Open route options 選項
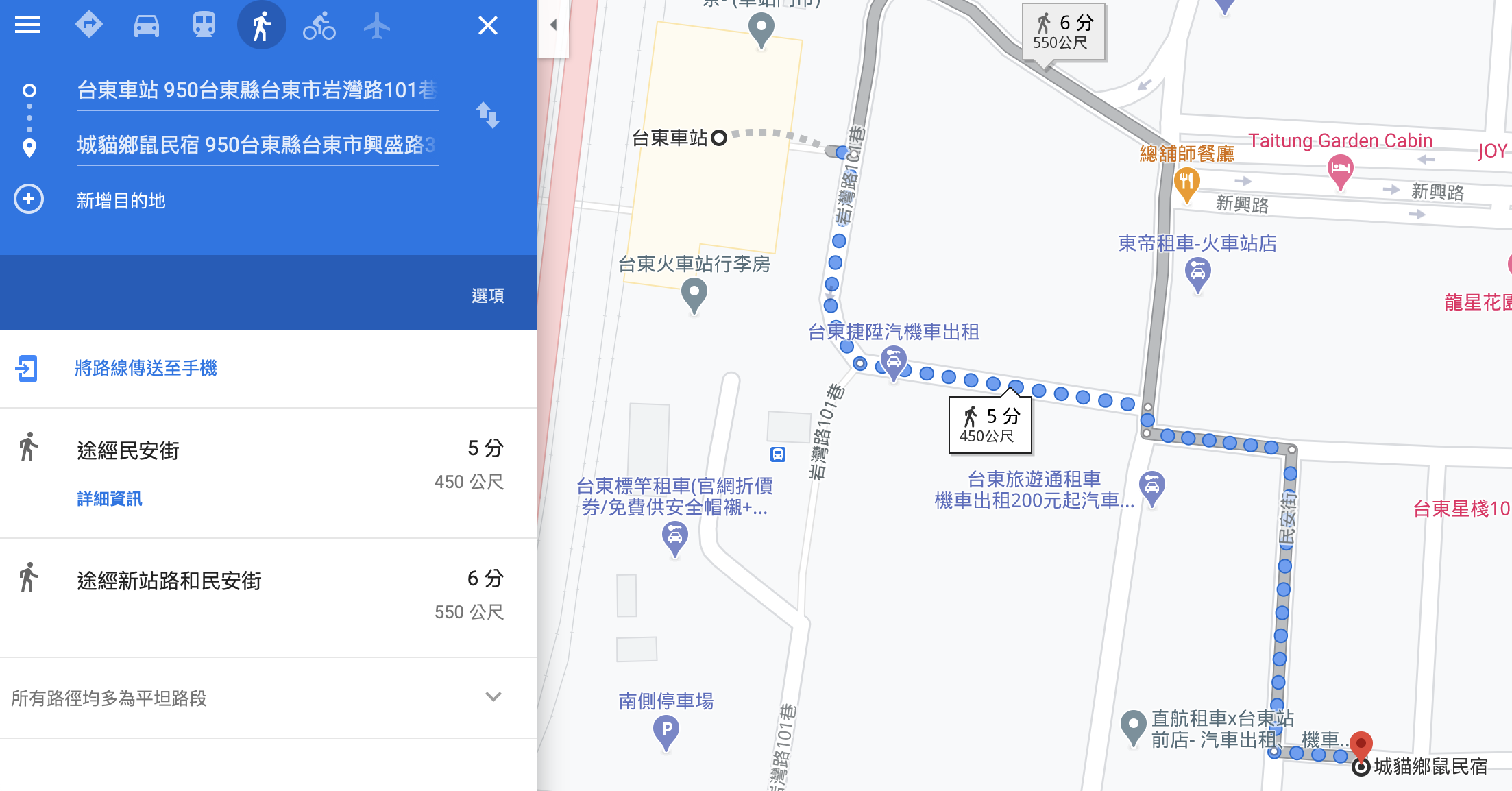 487,295
